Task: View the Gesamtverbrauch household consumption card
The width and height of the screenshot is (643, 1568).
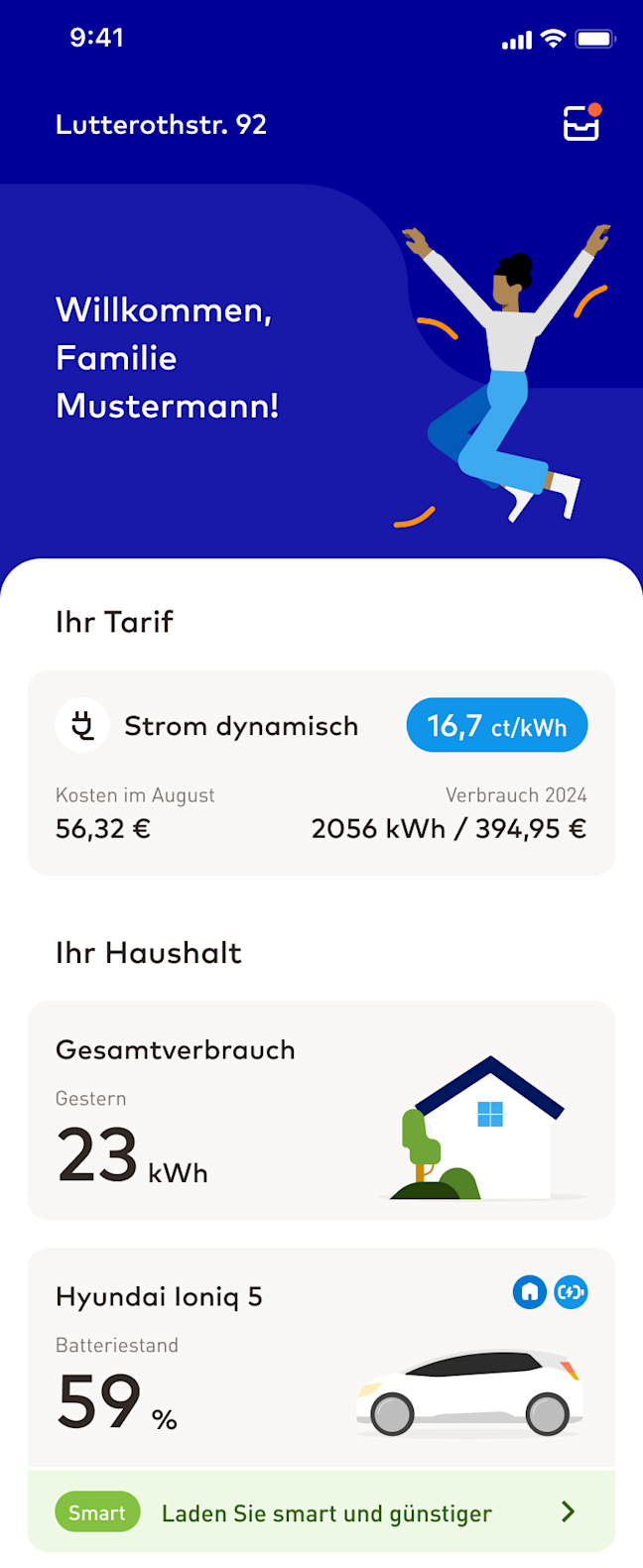Action: pyautogui.click(x=321, y=1110)
